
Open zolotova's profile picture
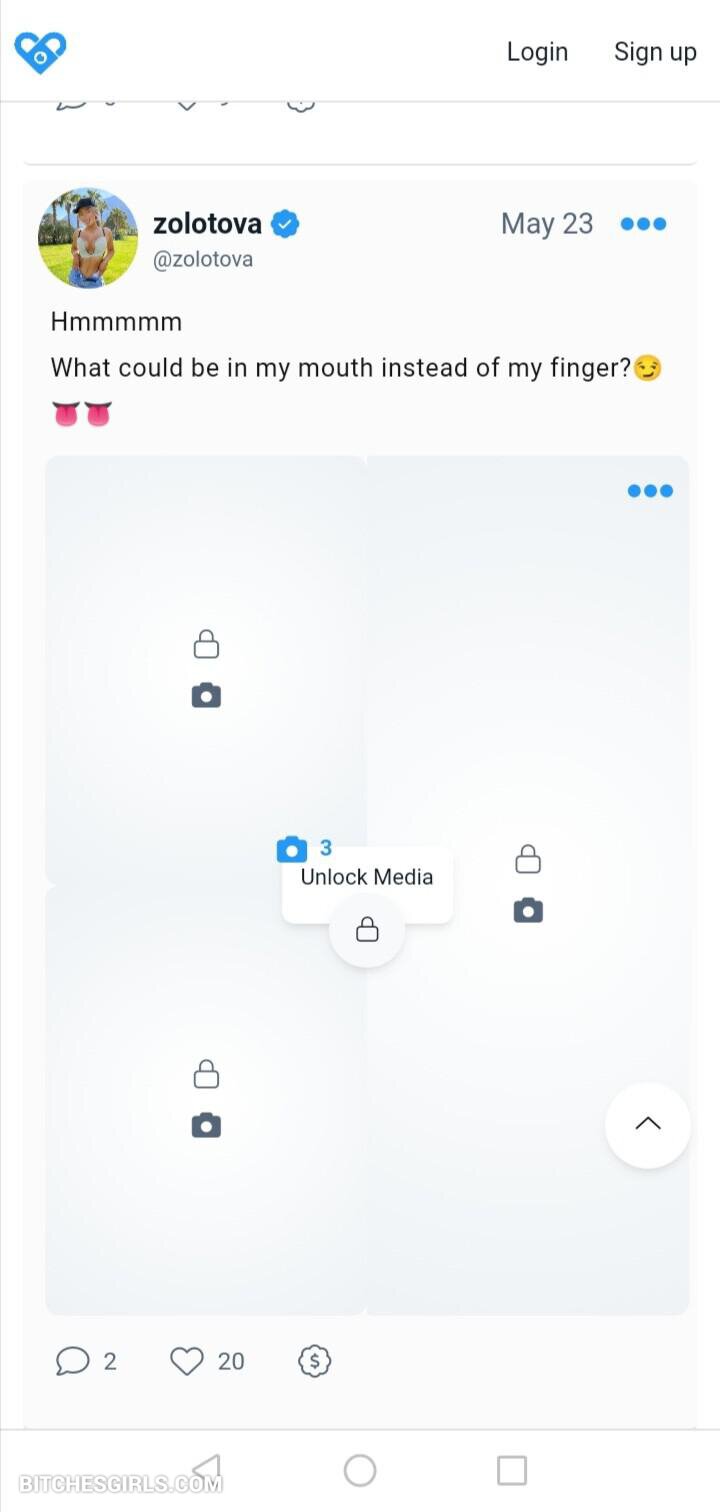pyautogui.click(x=88, y=238)
